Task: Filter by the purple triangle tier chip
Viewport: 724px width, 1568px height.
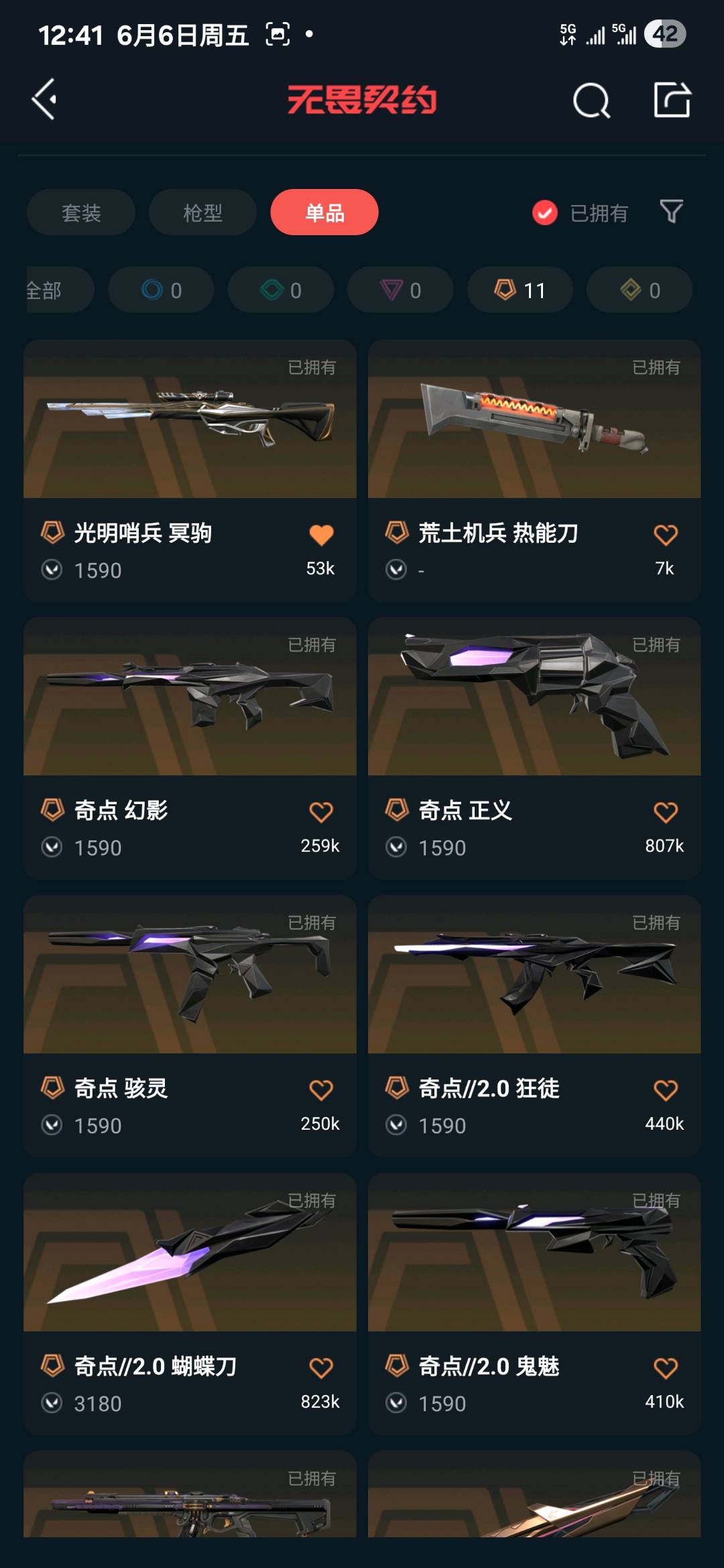Action: [x=400, y=290]
